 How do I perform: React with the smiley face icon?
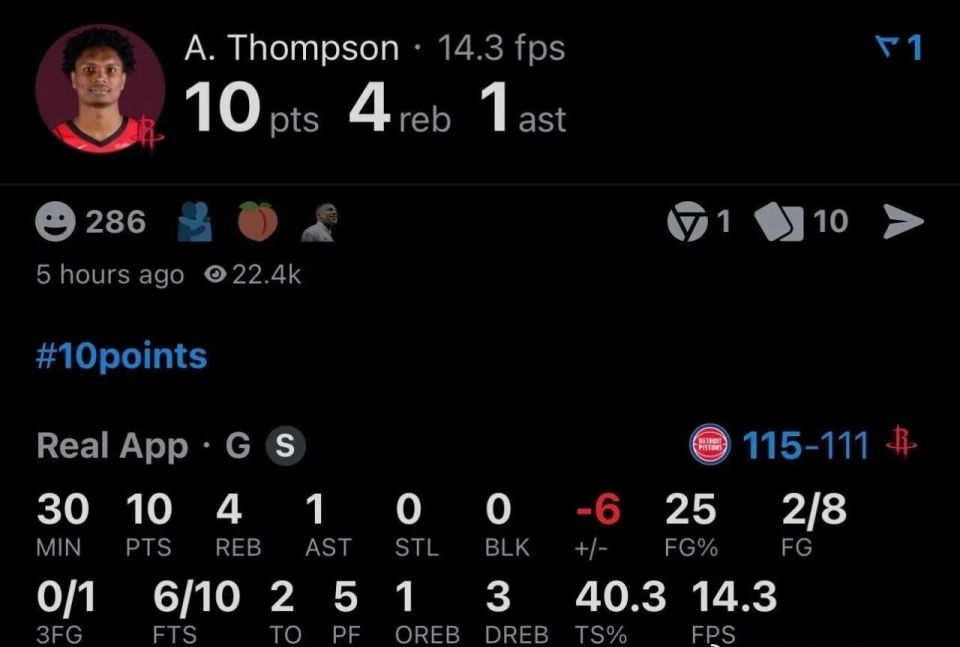(55, 222)
